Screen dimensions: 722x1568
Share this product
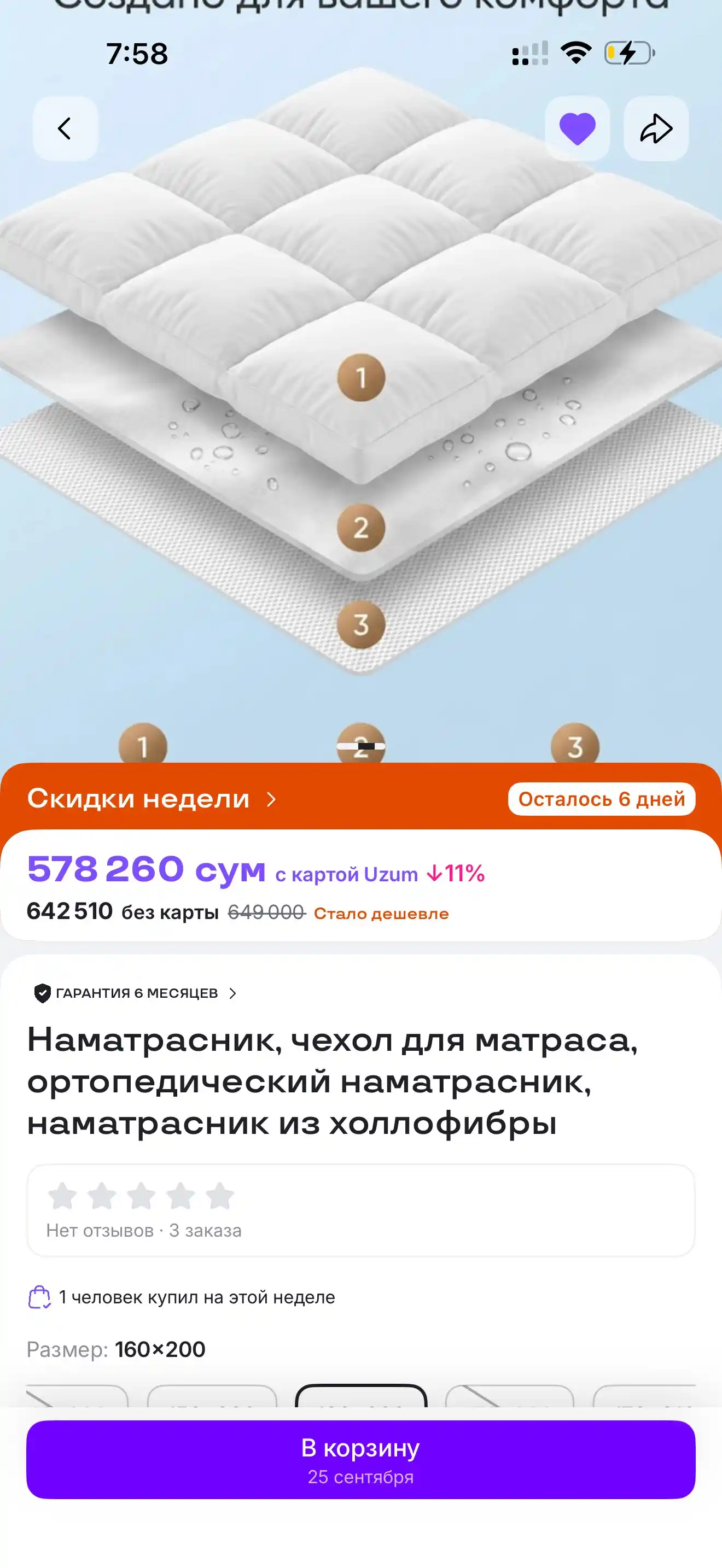[x=656, y=128]
